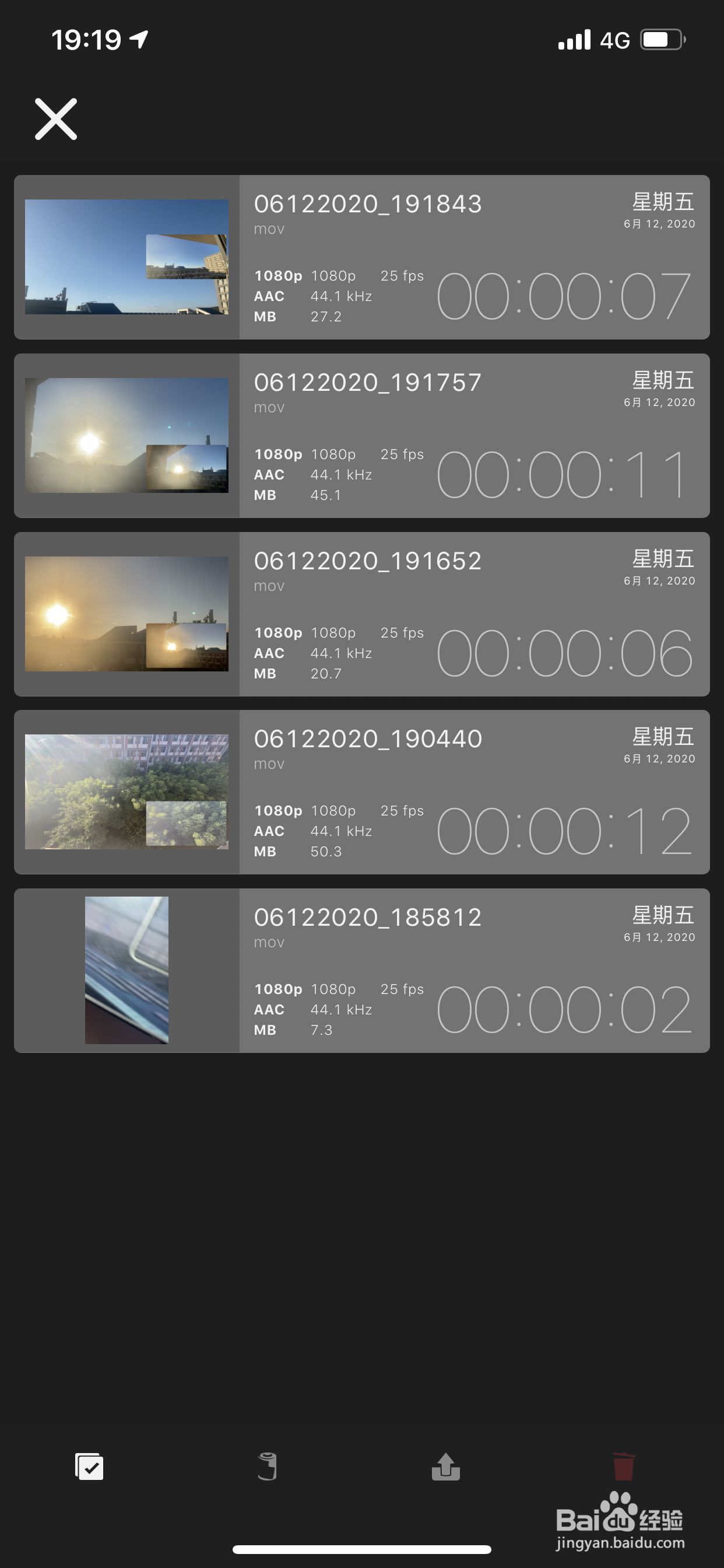Open the share export icon
This screenshot has height=1568, width=724.
446,1467
